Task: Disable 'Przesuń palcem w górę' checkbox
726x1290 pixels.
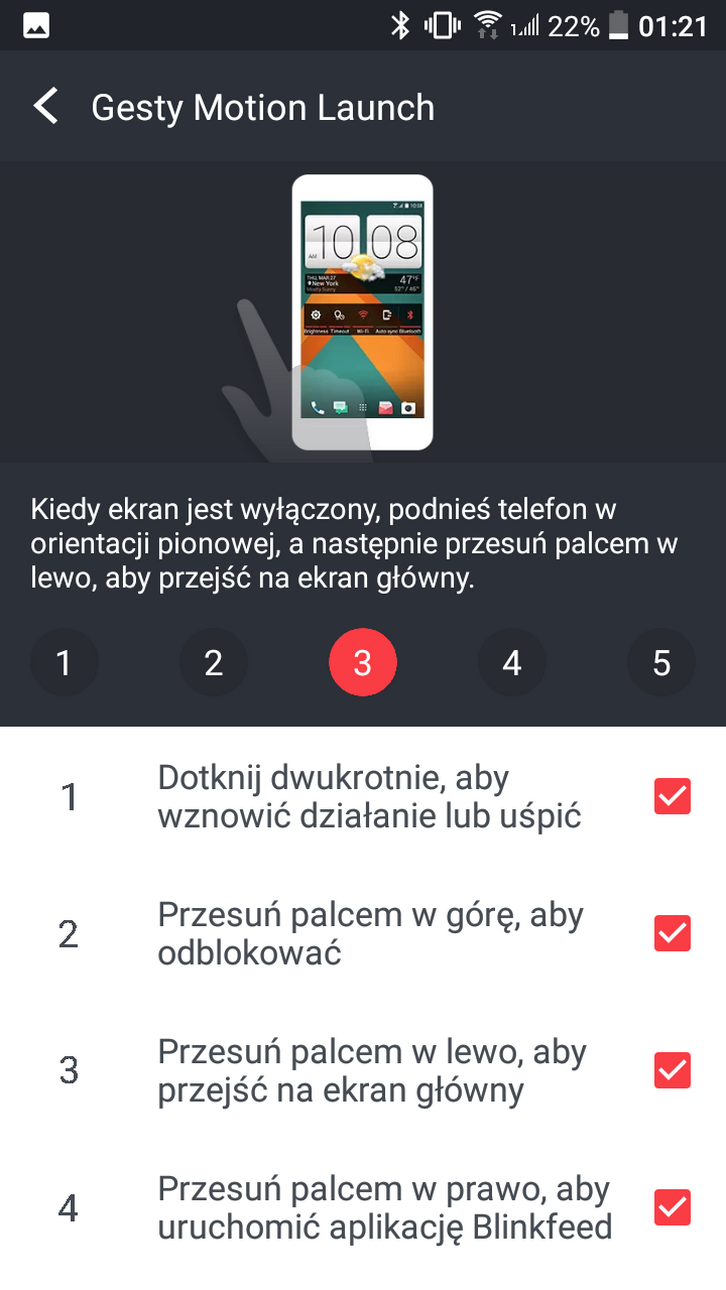Action: coord(672,934)
